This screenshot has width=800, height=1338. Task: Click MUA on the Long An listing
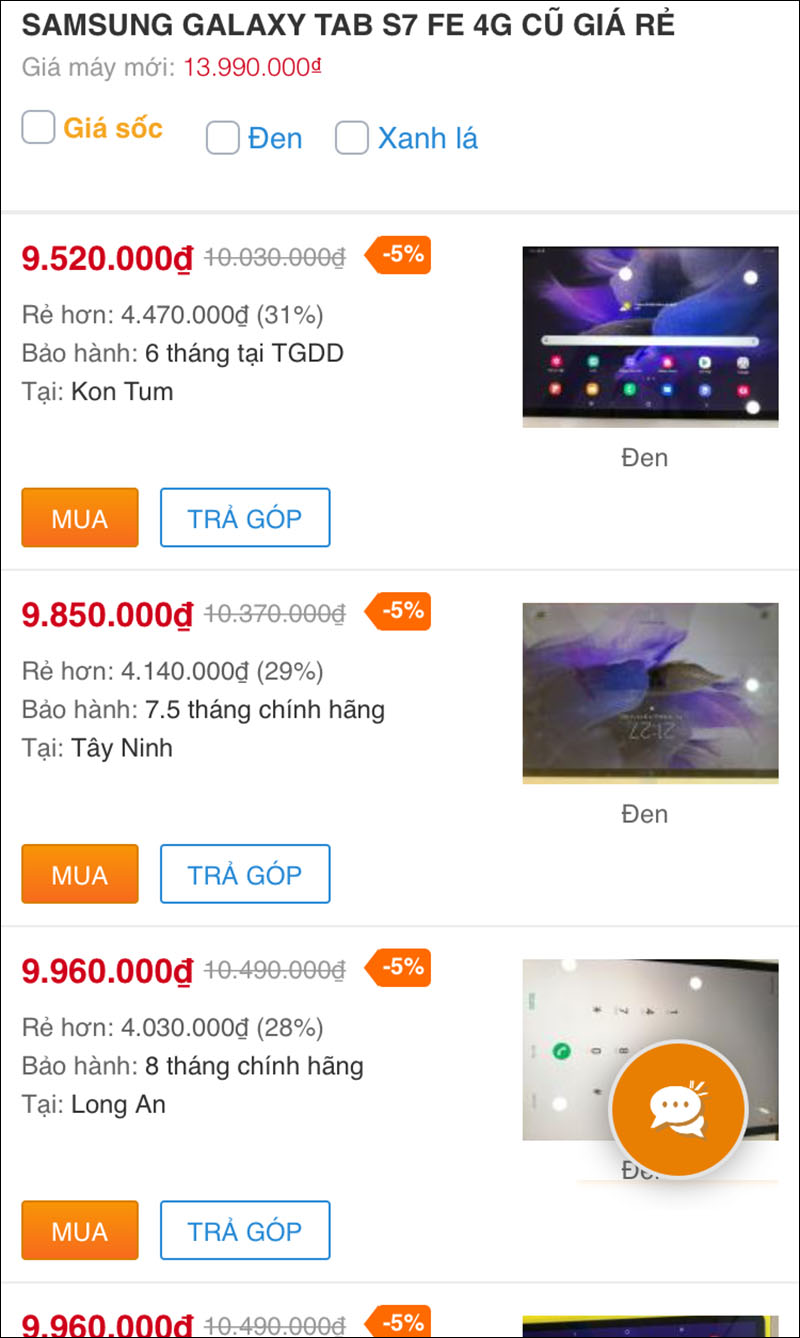pyautogui.click(x=79, y=1230)
